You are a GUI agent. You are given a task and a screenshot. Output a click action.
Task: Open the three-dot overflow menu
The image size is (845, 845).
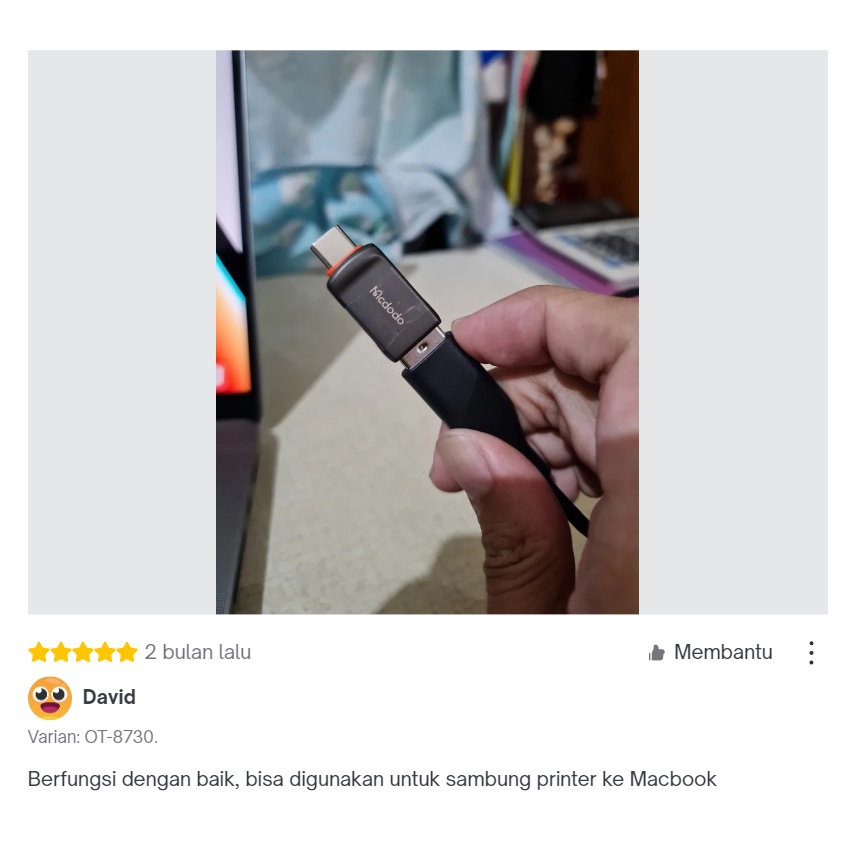811,653
